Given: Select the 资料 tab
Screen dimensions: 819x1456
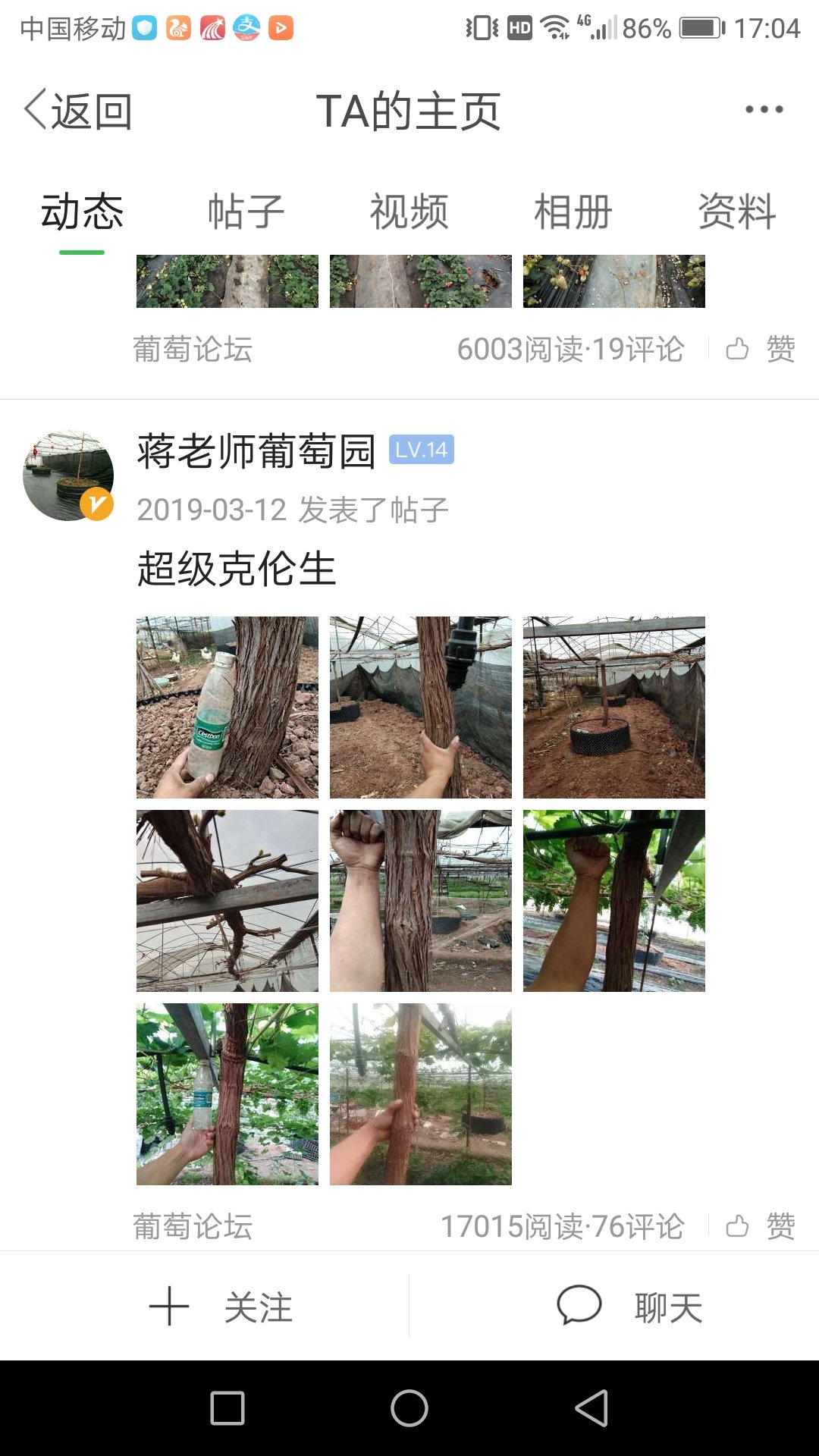Looking at the screenshot, I should coord(737,212).
